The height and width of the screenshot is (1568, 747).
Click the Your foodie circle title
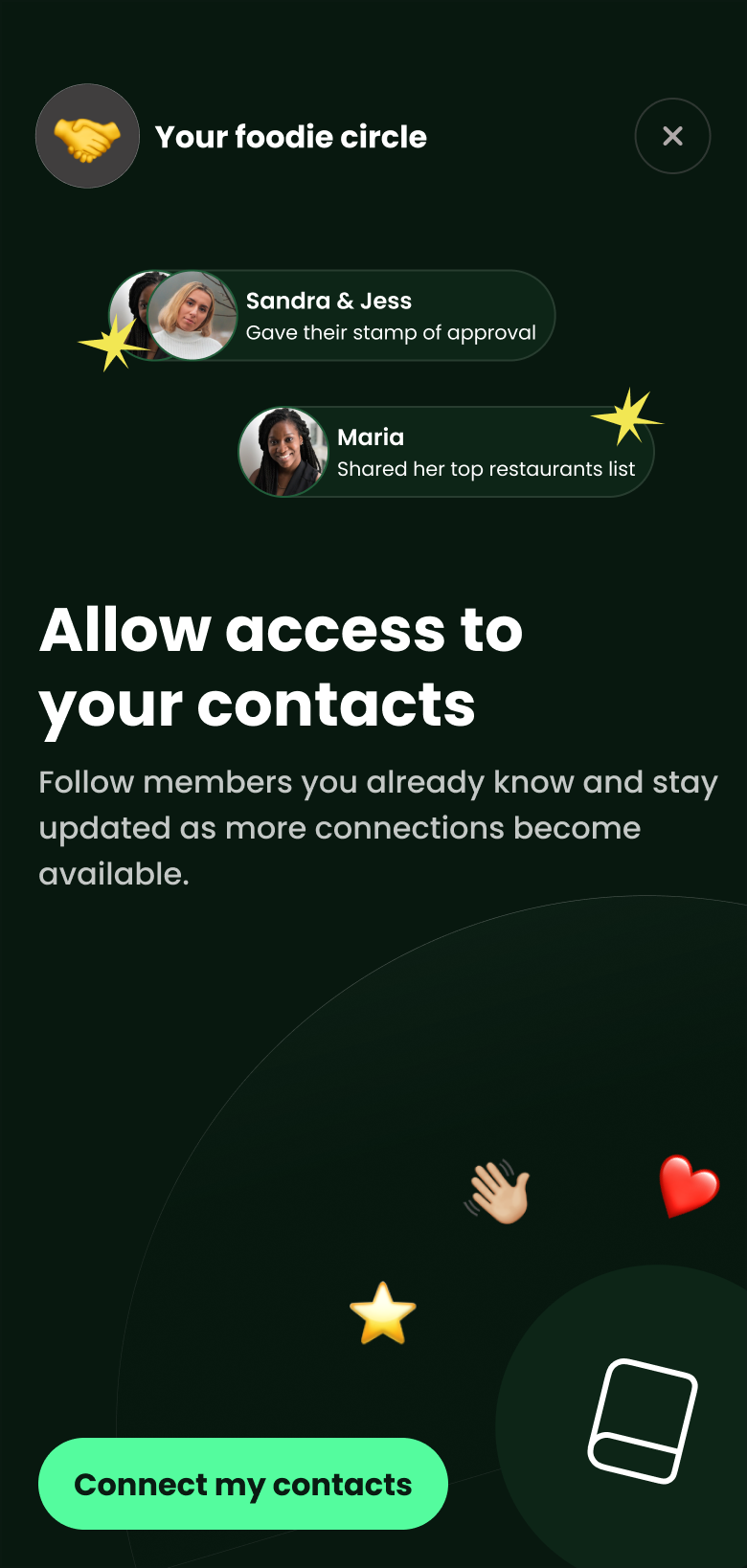click(x=292, y=136)
